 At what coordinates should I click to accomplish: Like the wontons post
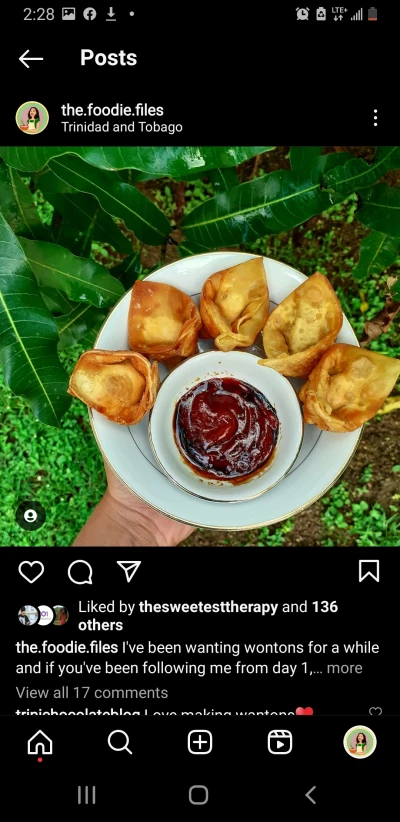click(31, 571)
